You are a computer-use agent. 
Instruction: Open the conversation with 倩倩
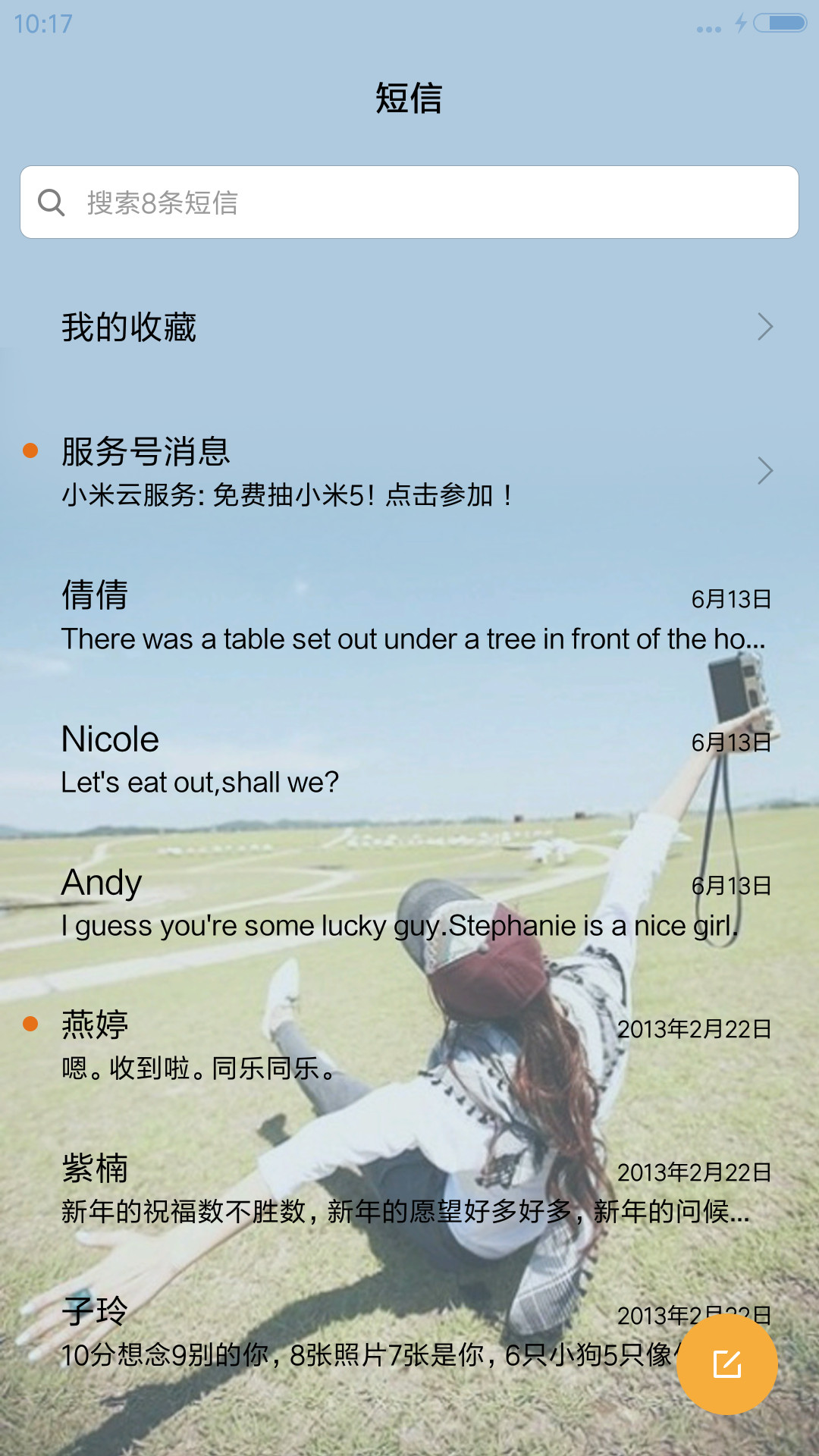pos(409,616)
